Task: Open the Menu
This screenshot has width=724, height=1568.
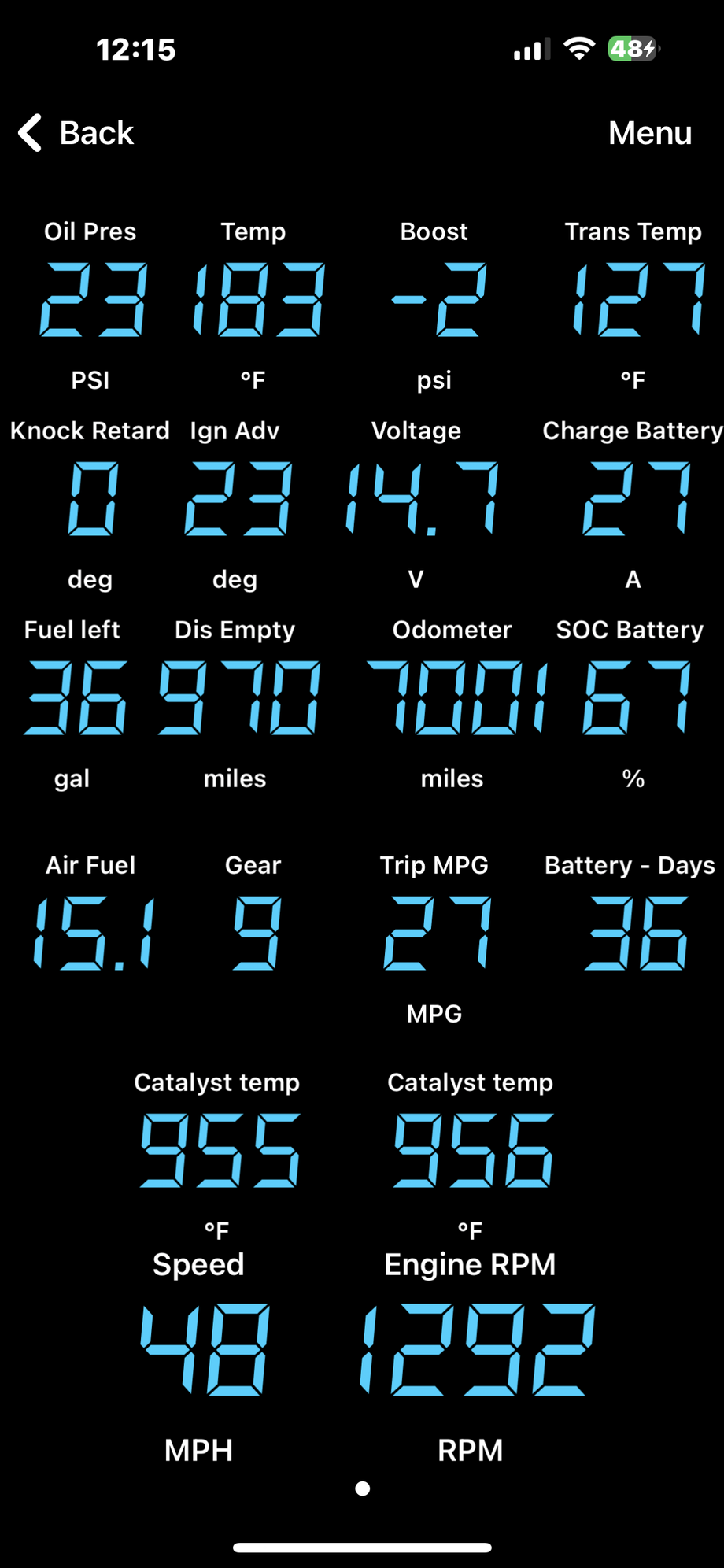Action: coord(649,134)
